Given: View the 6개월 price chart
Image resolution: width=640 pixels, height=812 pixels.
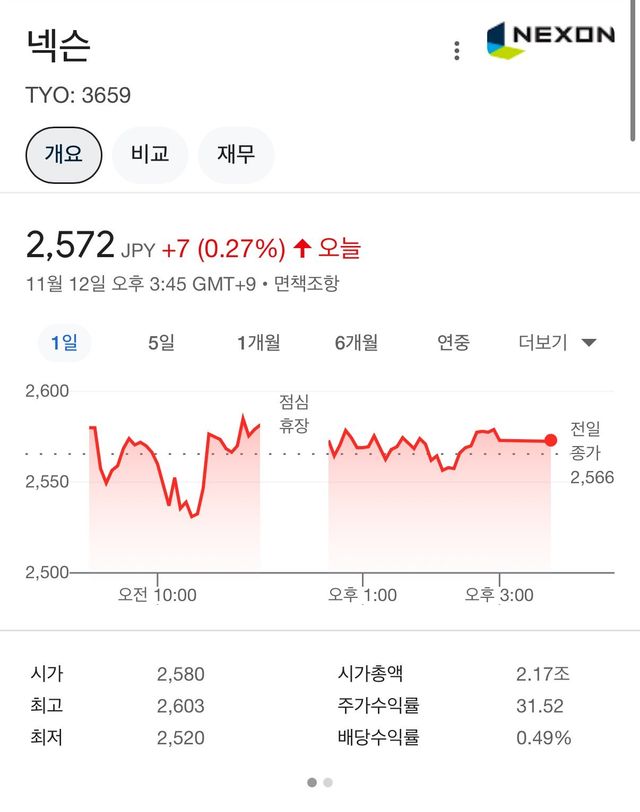Looking at the screenshot, I should point(356,343).
